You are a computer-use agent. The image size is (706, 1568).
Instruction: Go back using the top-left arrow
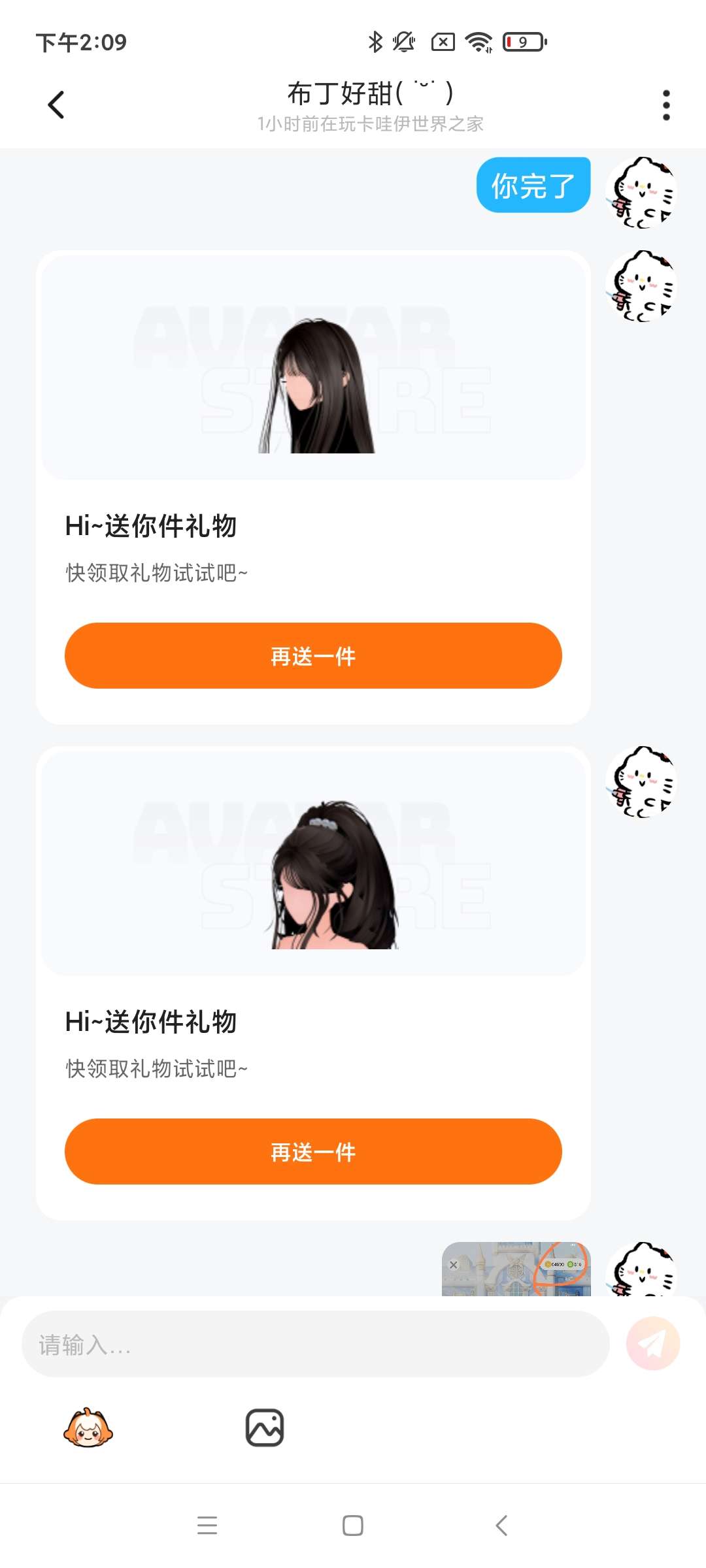56,105
